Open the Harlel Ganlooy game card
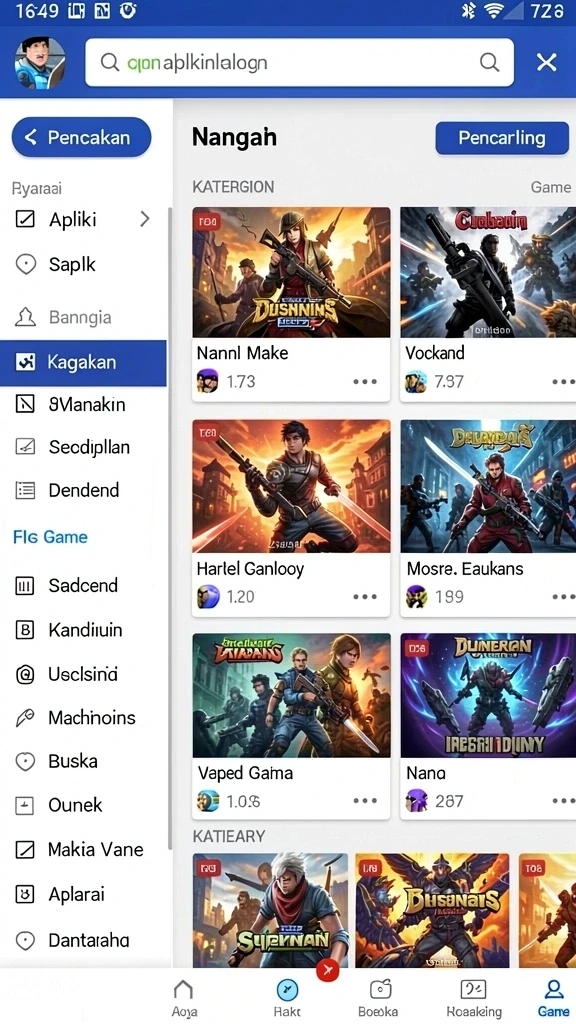Screen dimensions: 576x1024 pos(291,518)
